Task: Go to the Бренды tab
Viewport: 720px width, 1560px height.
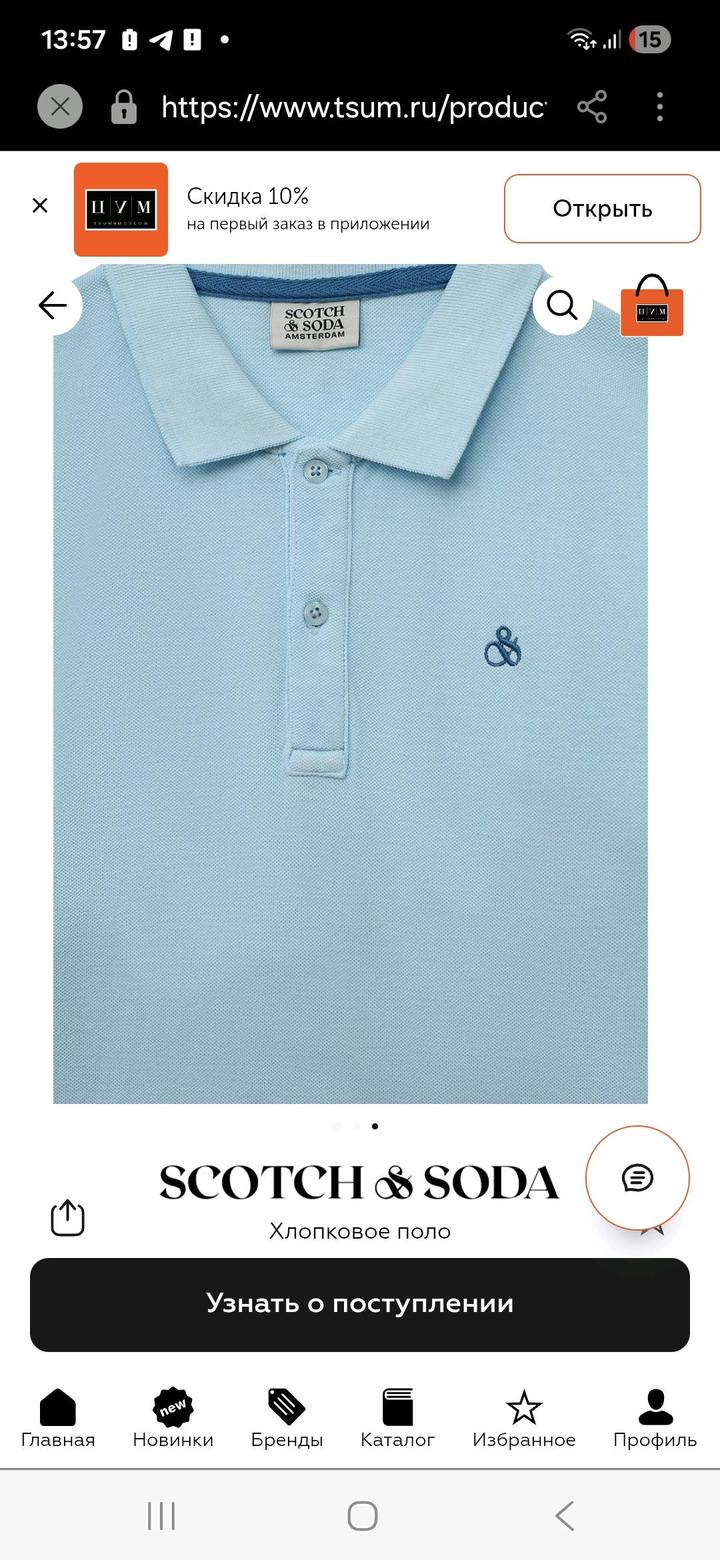Action: tap(287, 1419)
